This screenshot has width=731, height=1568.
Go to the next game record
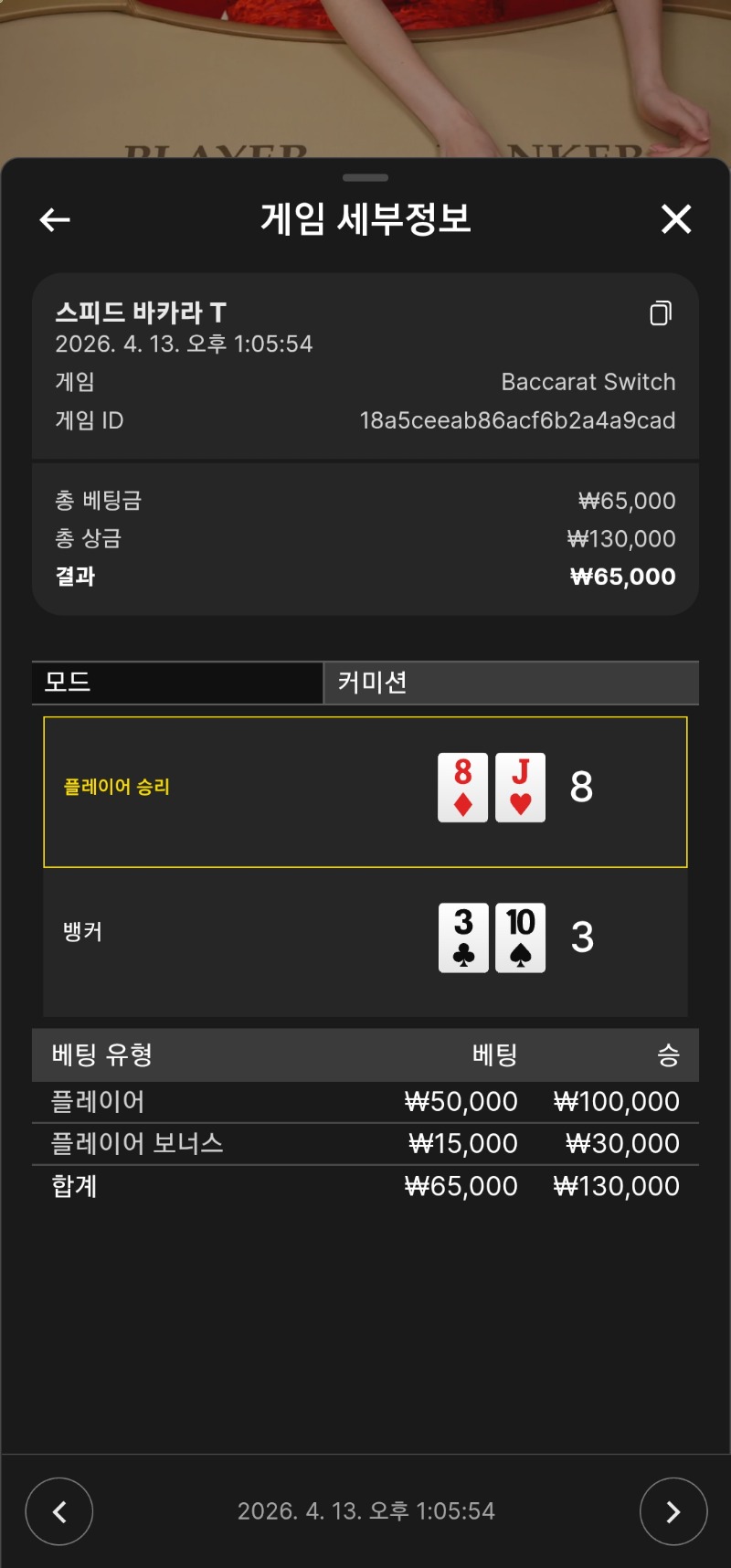point(673,1512)
